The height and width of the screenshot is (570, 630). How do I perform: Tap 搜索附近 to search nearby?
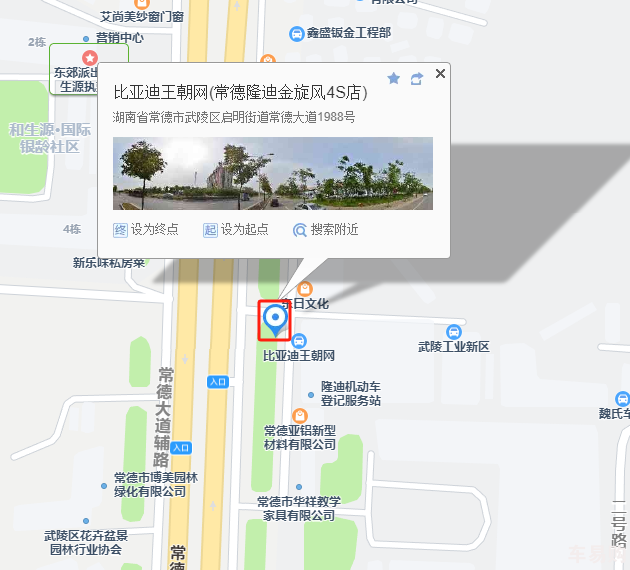pyautogui.click(x=325, y=229)
